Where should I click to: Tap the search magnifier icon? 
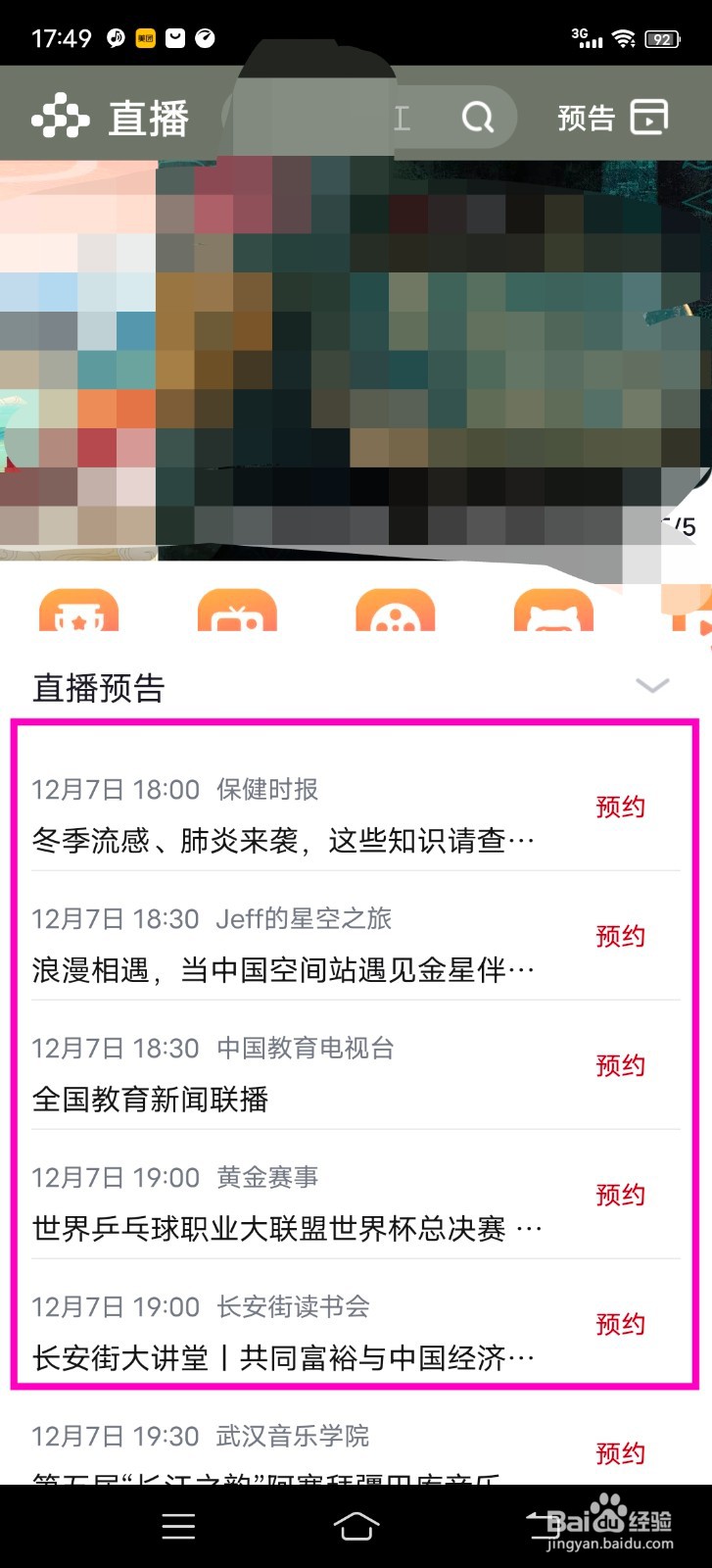(x=477, y=118)
